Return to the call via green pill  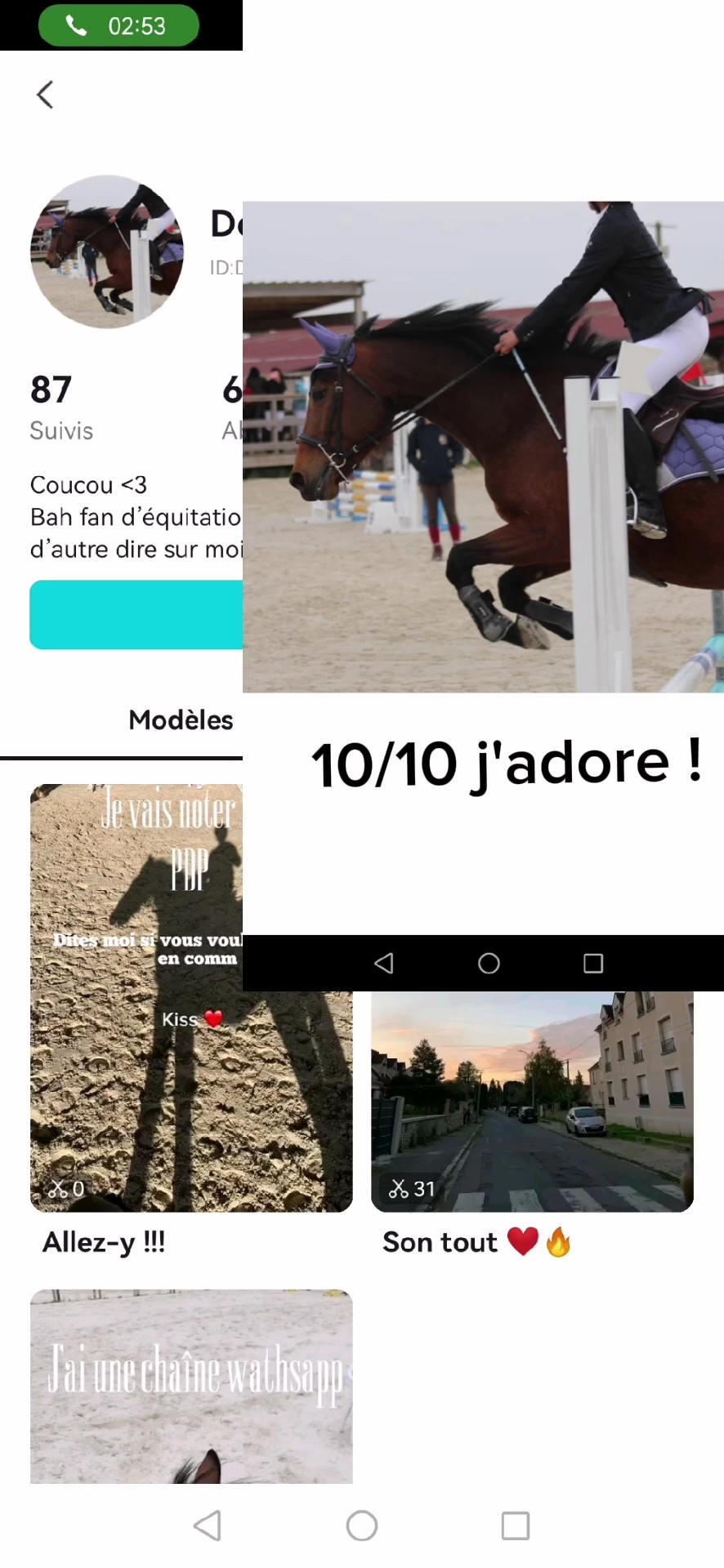click(118, 25)
